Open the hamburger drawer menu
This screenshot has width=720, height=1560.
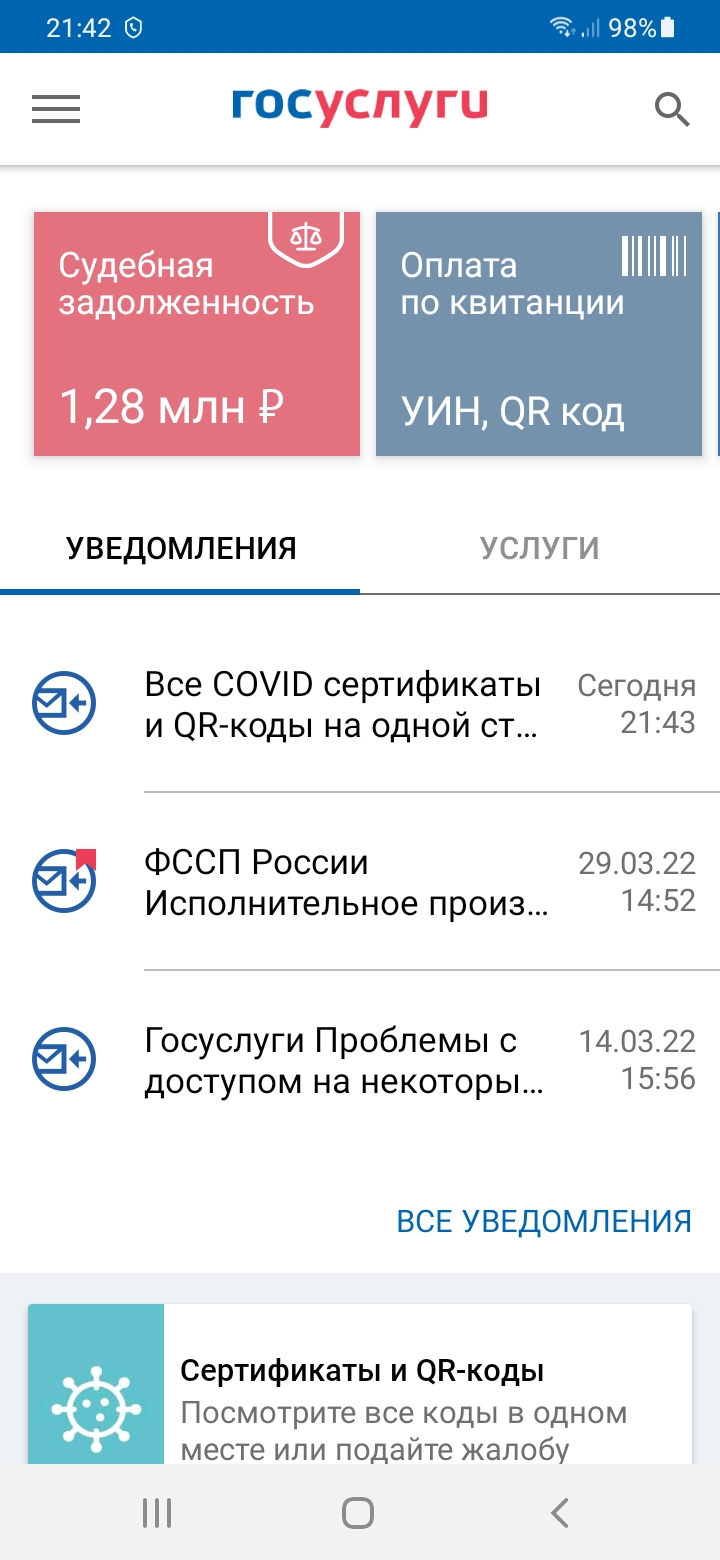56,109
